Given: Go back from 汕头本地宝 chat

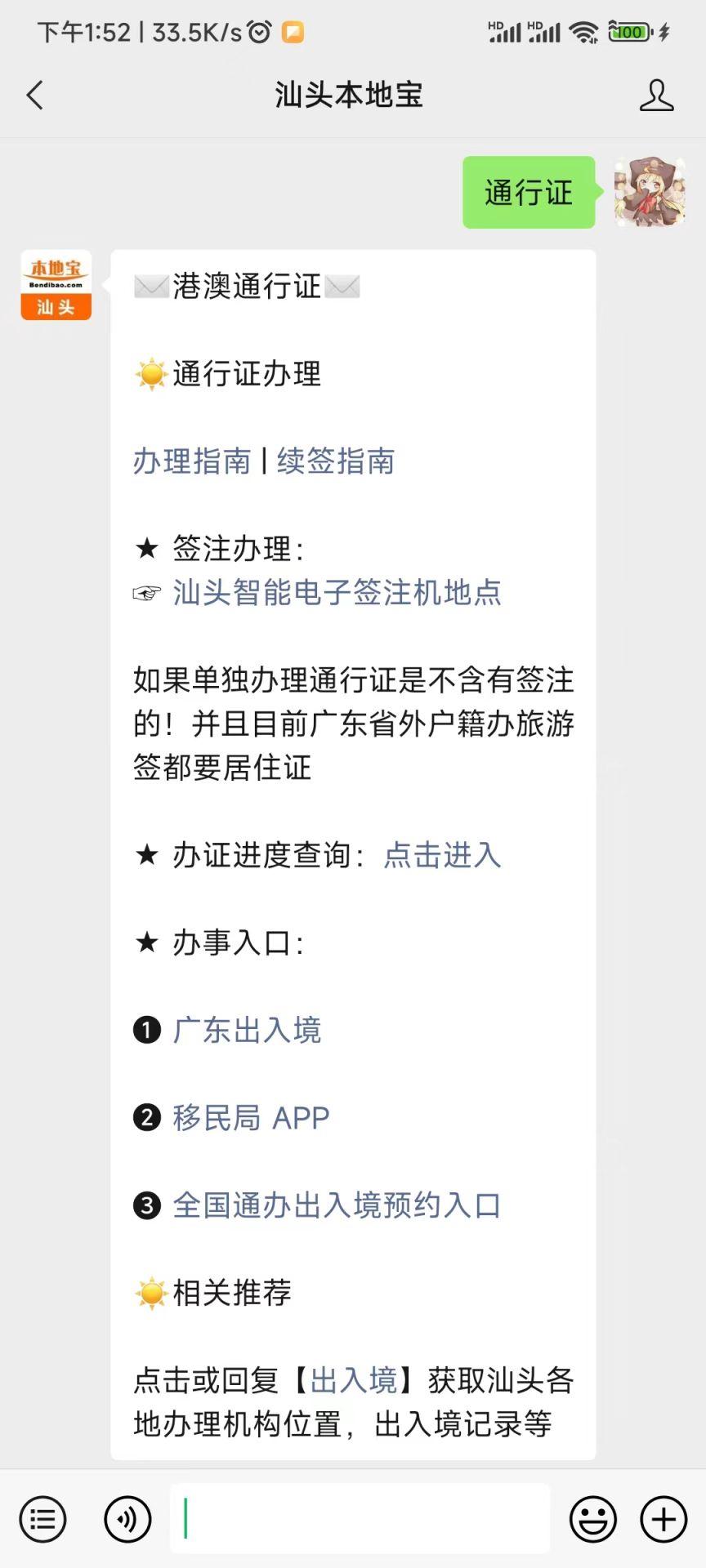Looking at the screenshot, I should pos(35,96).
